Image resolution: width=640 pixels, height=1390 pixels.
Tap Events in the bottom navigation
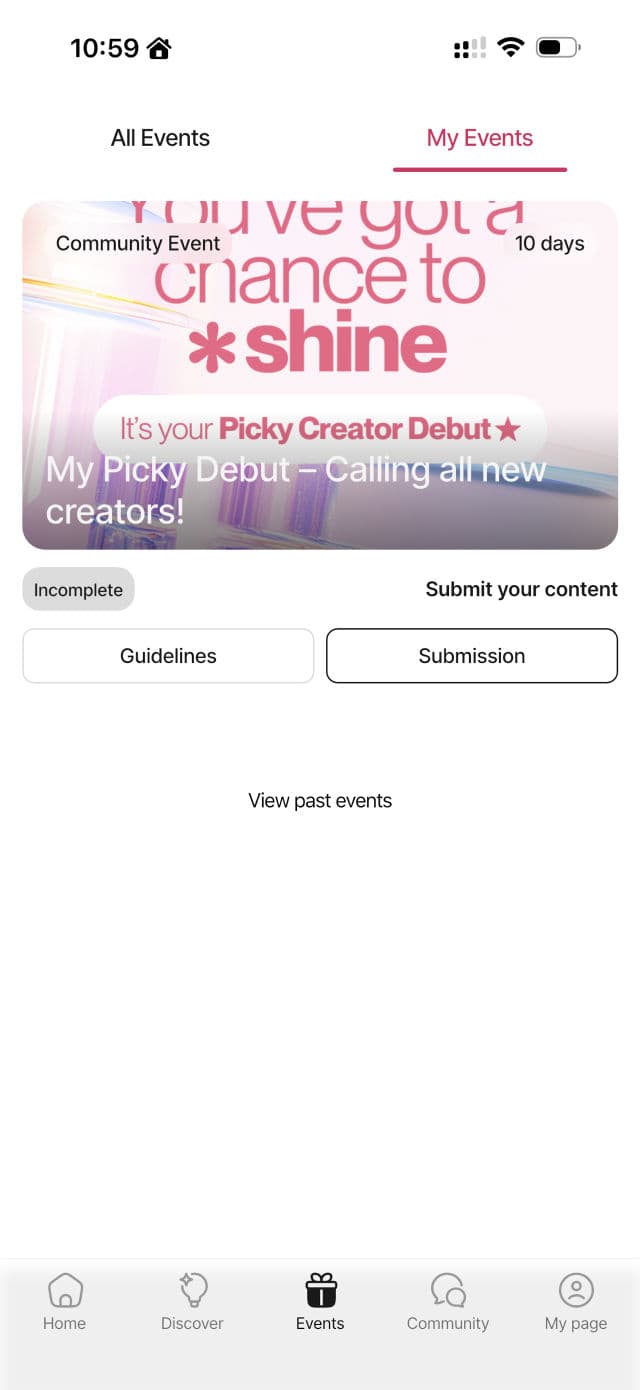(x=320, y=1302)
